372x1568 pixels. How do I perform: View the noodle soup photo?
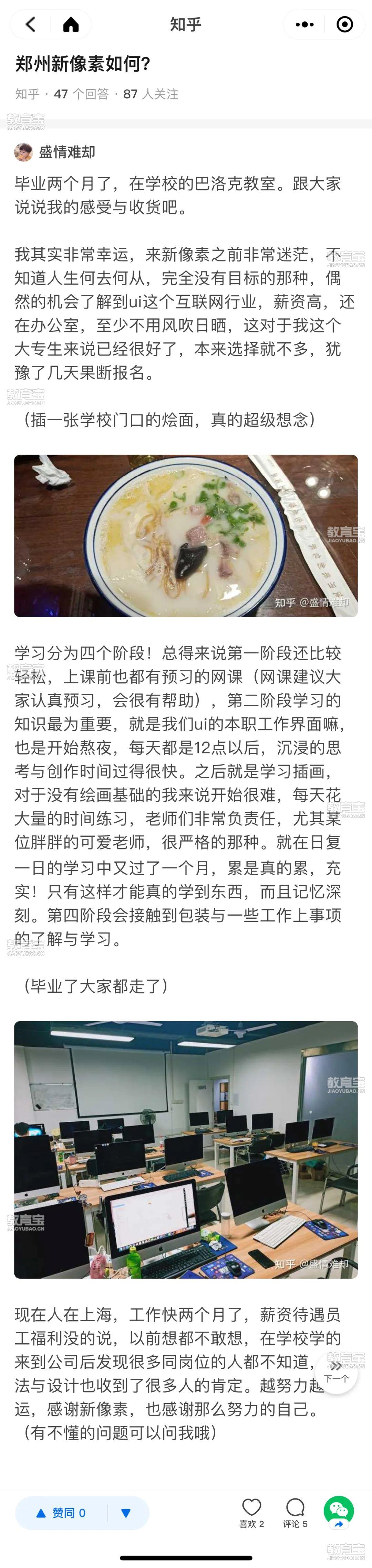[x=186, y=536]
